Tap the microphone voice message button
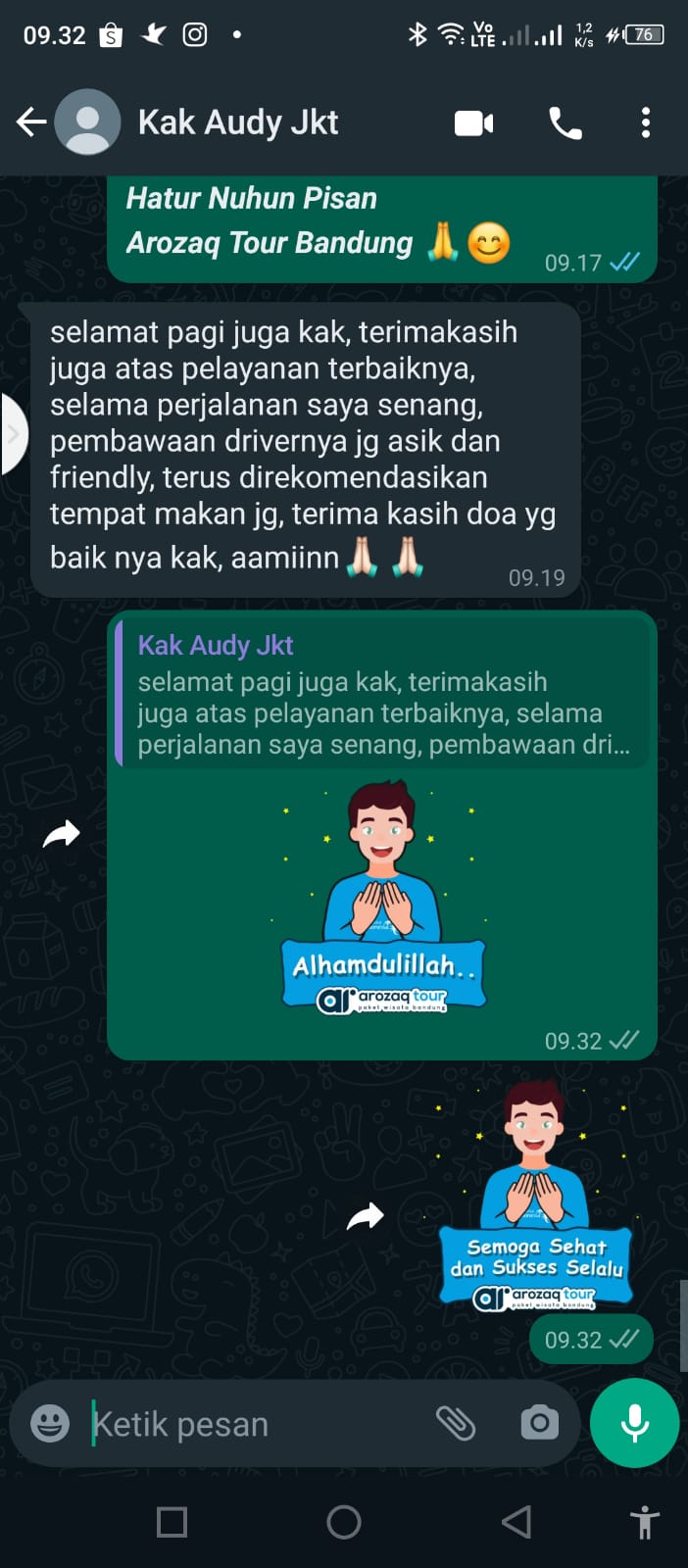Image resolution: width=688 pixels, height=1568 pixels. [634, 1423]
